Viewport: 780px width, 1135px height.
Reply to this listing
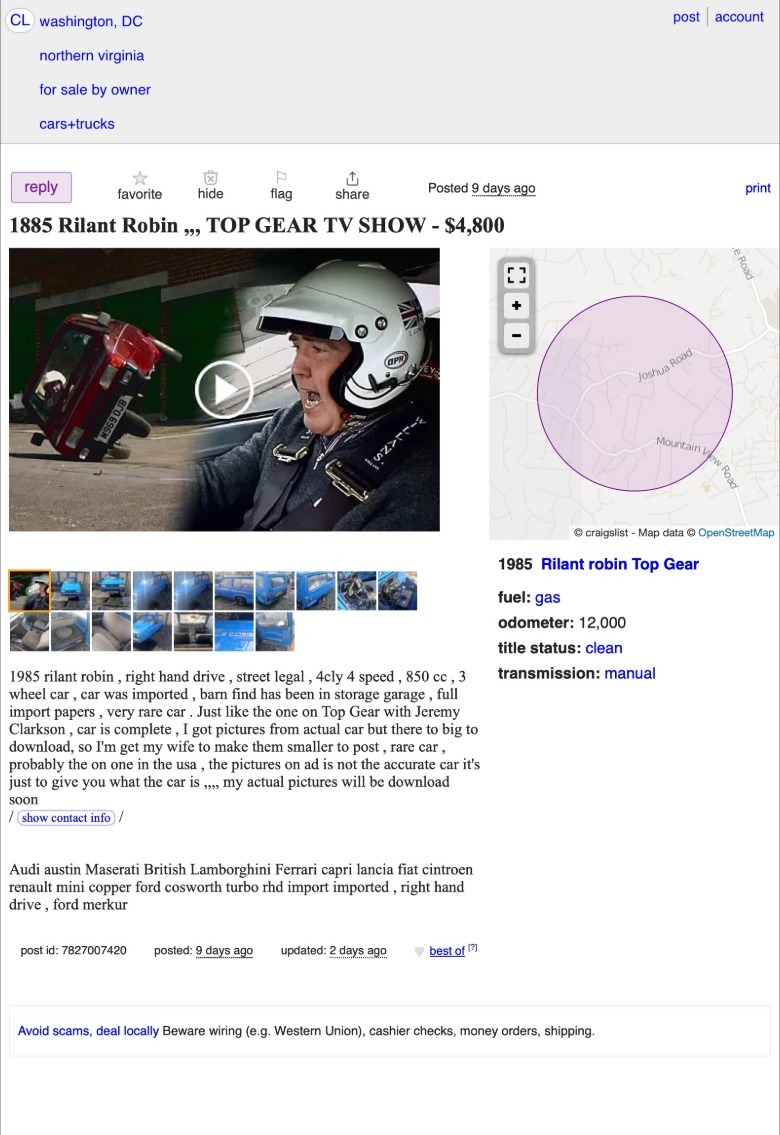point(41,187)
